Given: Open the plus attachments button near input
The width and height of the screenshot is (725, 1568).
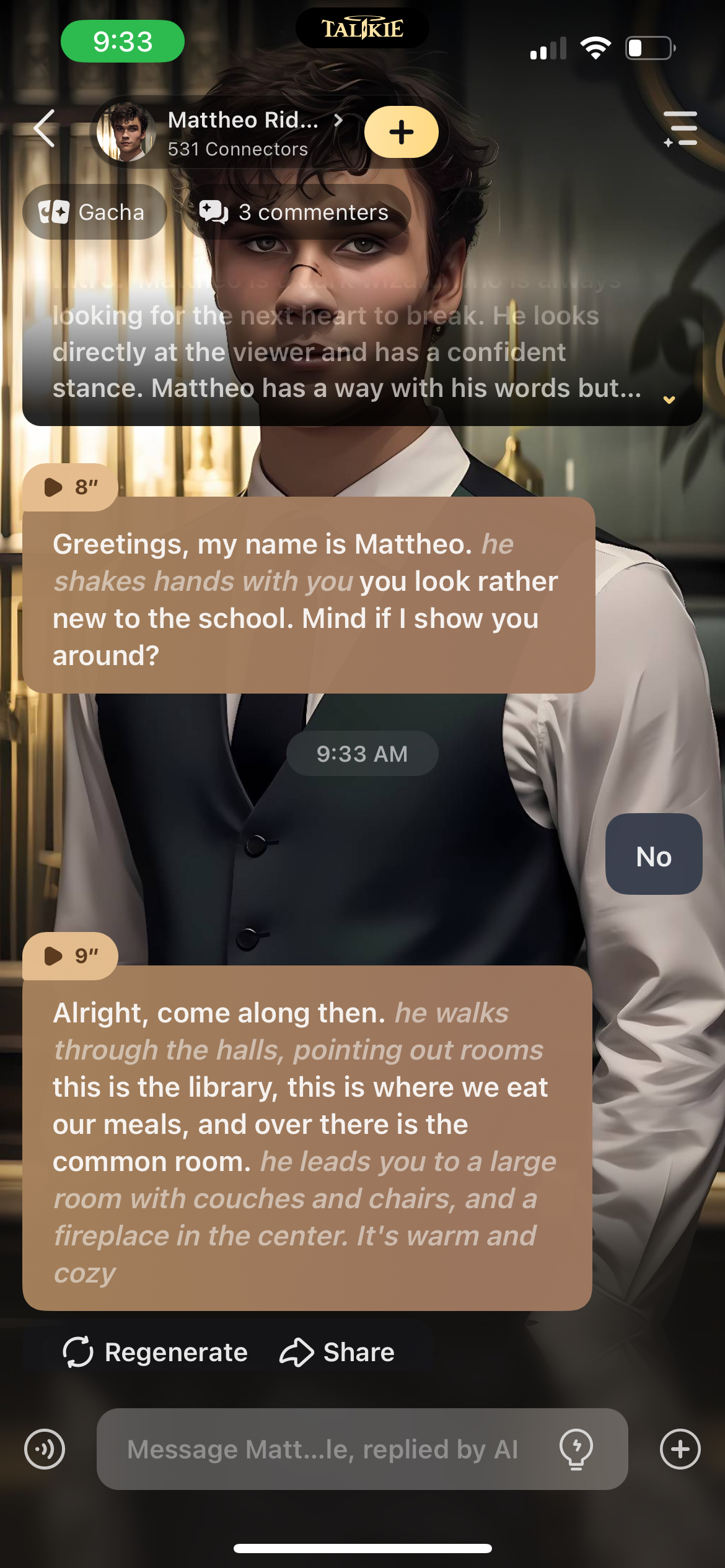Looking at the screenshot, I should tap(680, 1449).
